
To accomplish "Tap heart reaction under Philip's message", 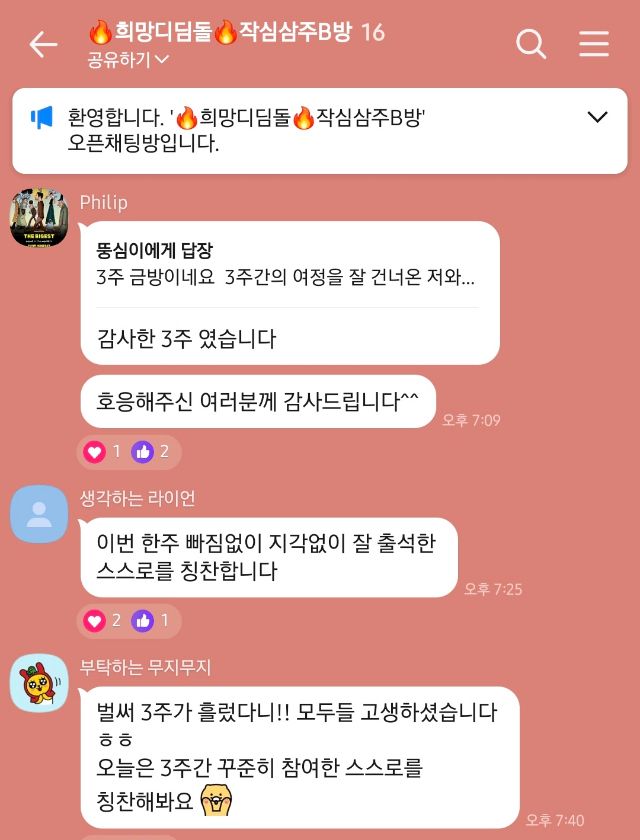I will [x=103, y=452].
